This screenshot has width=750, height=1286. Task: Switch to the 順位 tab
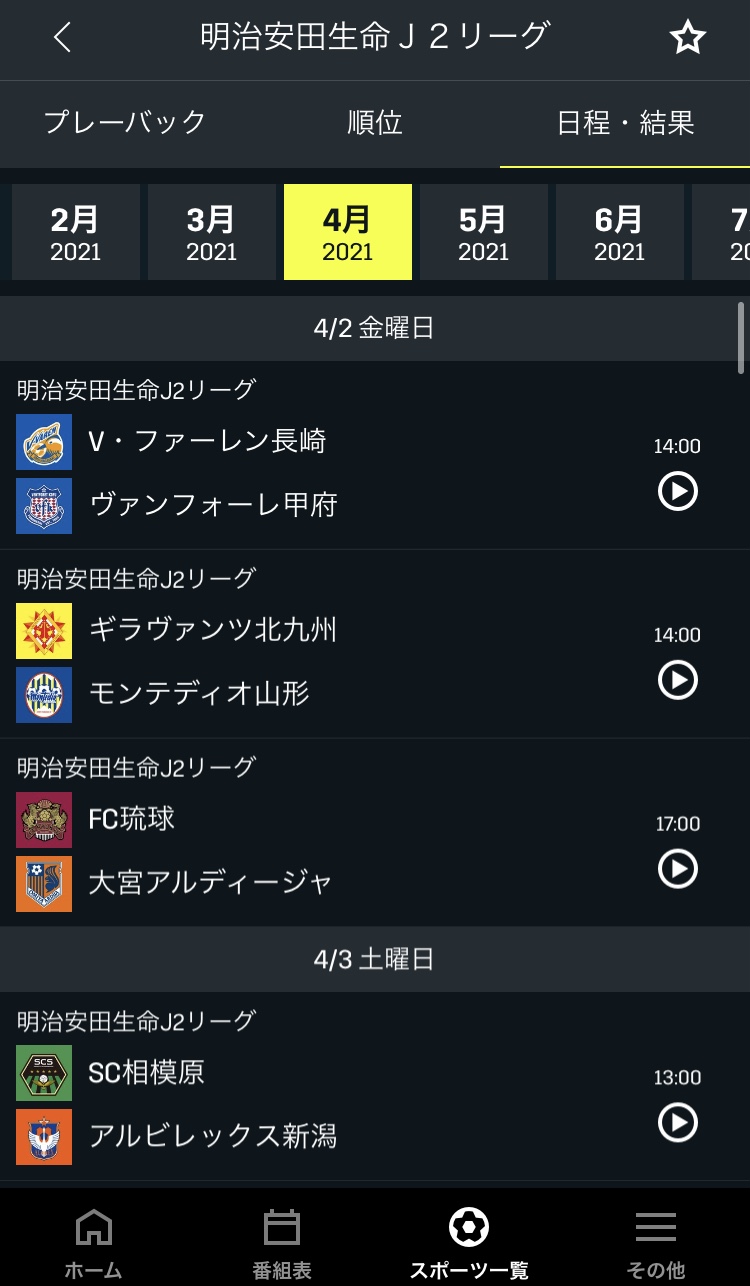(375, 123)
